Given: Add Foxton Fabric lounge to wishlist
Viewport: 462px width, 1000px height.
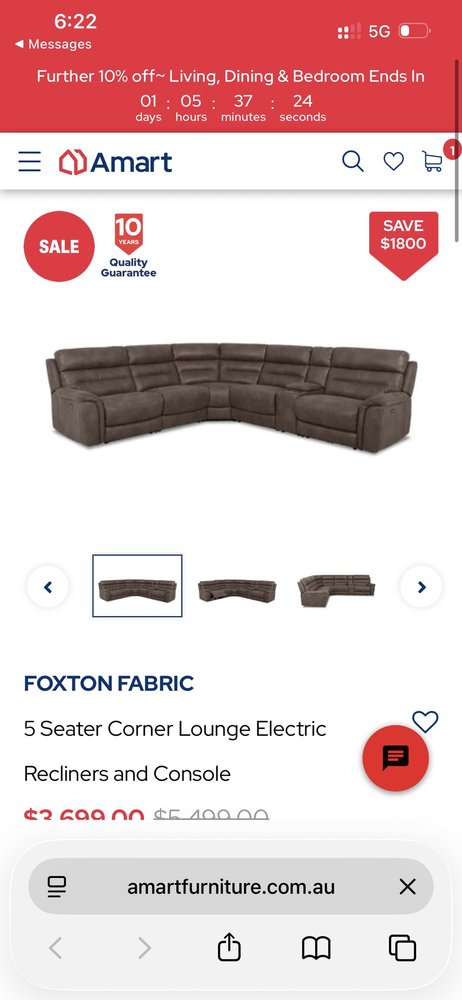Looking at the screenshot, I should coord(425,722).
